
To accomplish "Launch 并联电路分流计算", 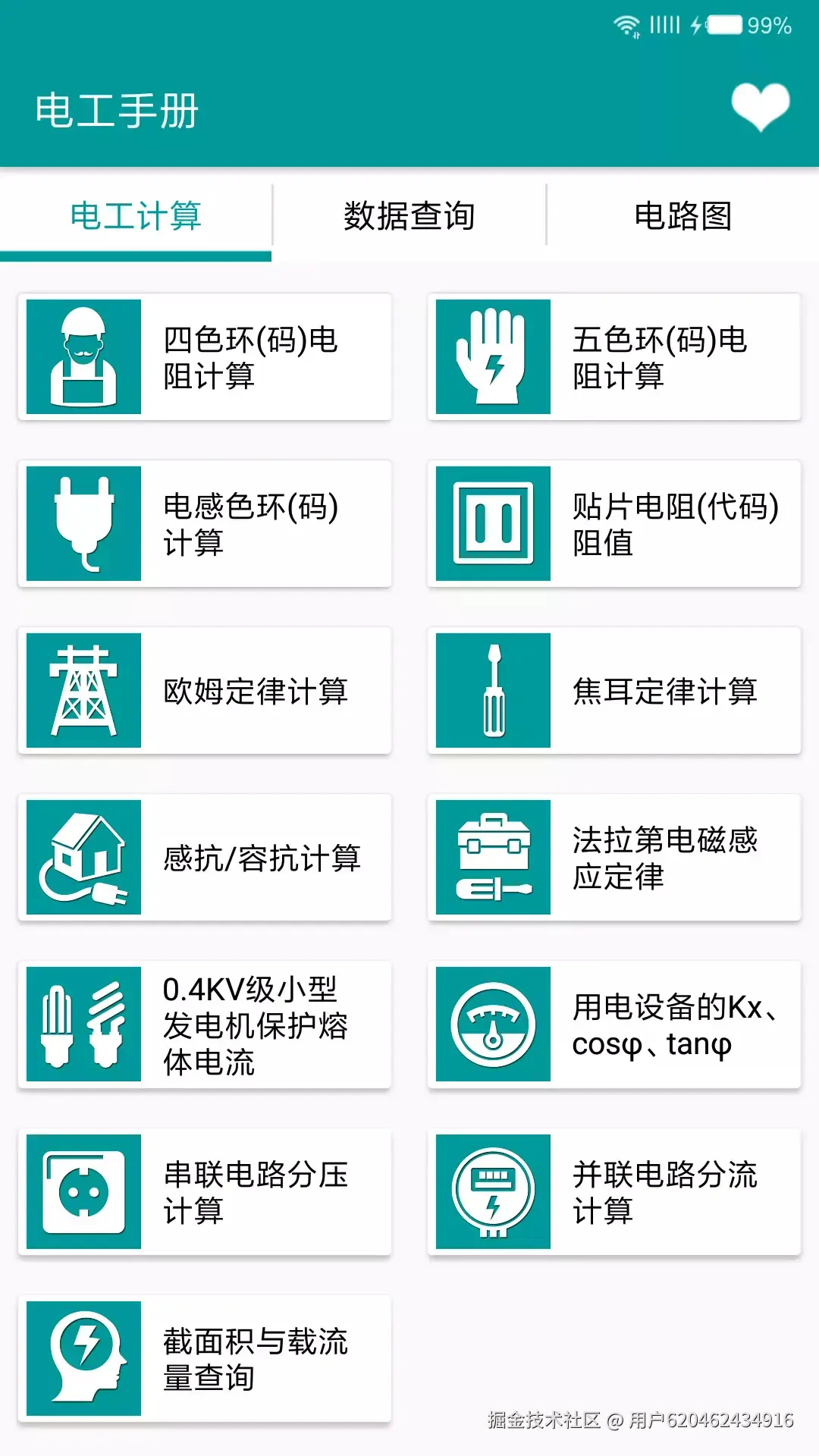I will click(614, 1191).
